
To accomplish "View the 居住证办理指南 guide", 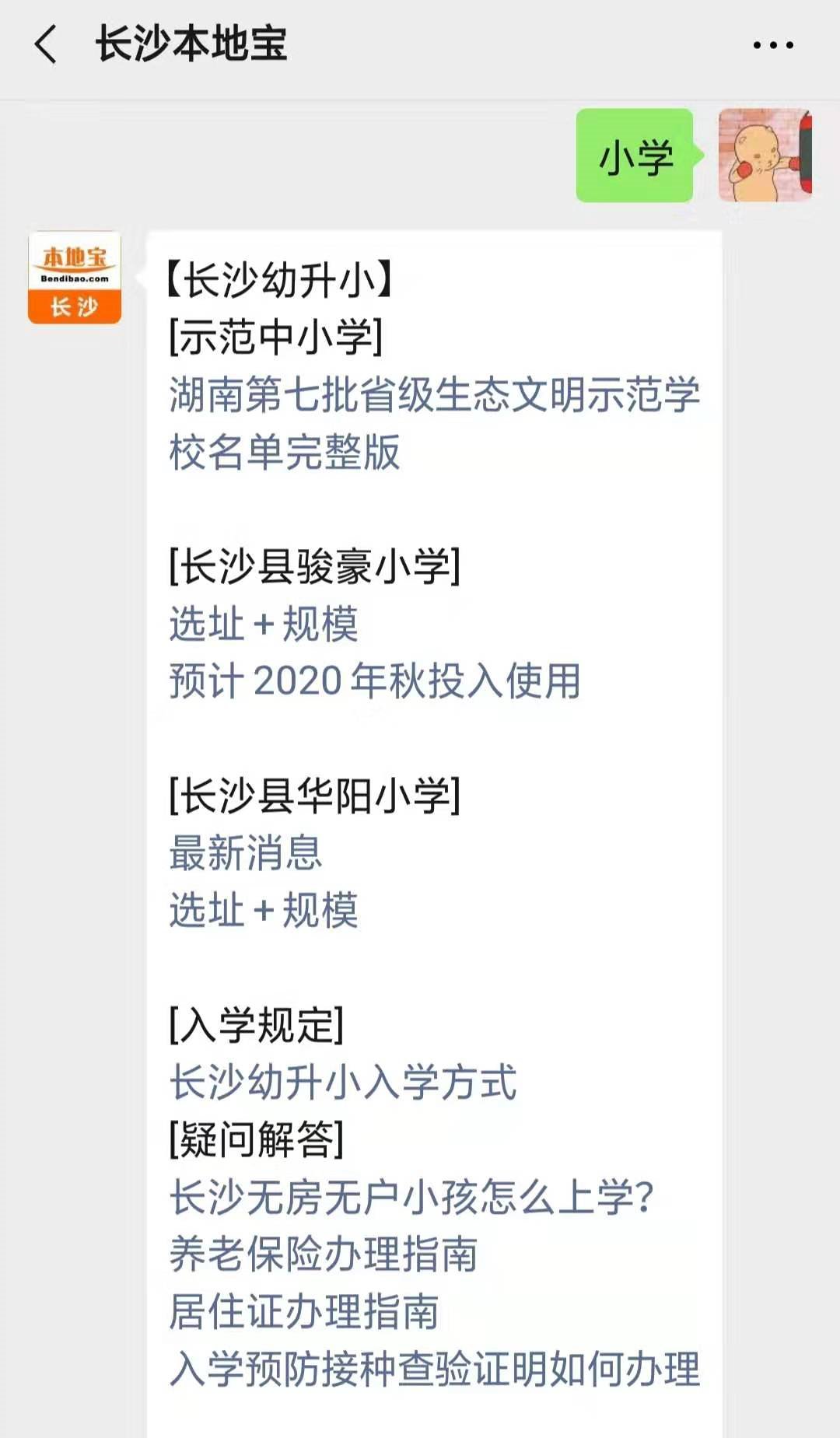I will coord(304,1311).
